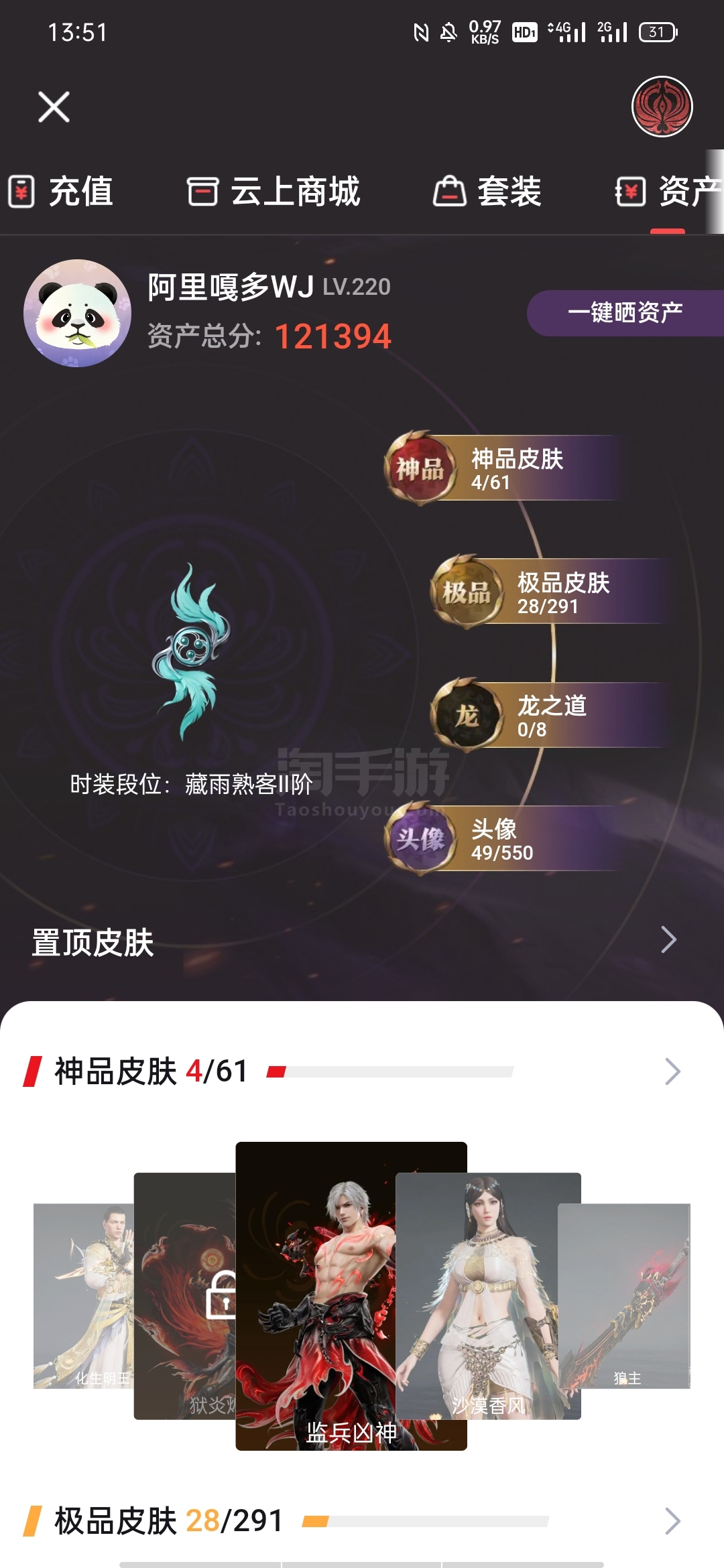Open the red emblem icon at top right

point(662,107)
